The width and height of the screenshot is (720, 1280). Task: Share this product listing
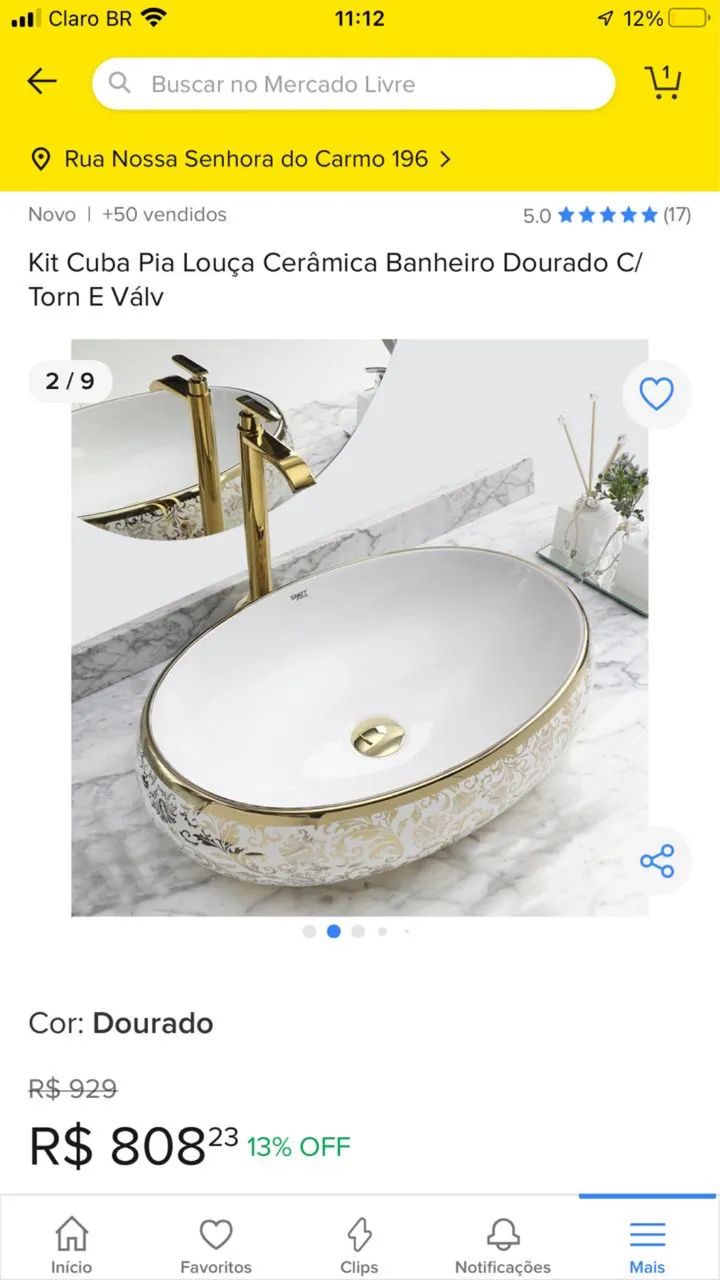tap(657, 861)
